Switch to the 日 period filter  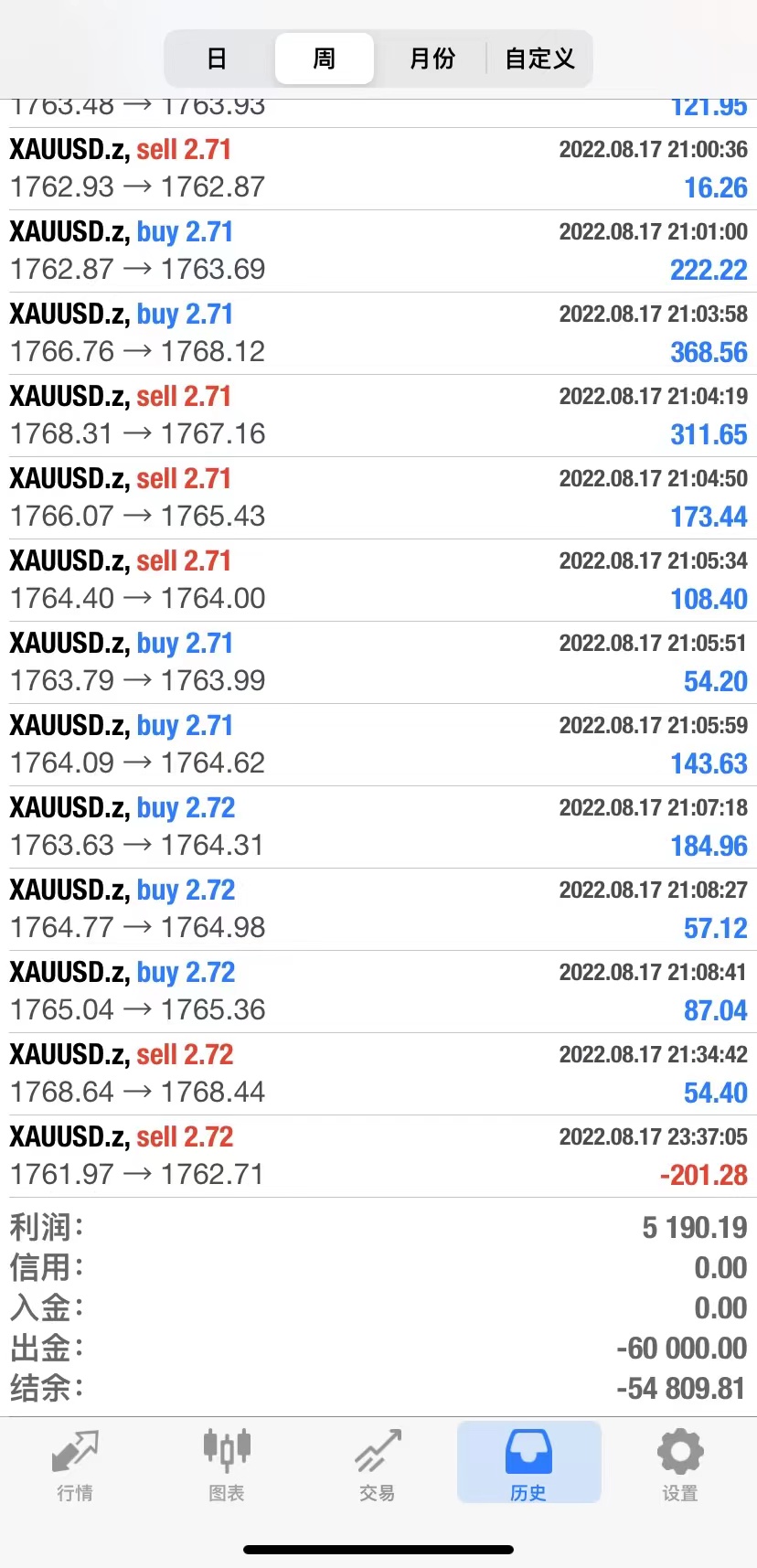(217, 59)
